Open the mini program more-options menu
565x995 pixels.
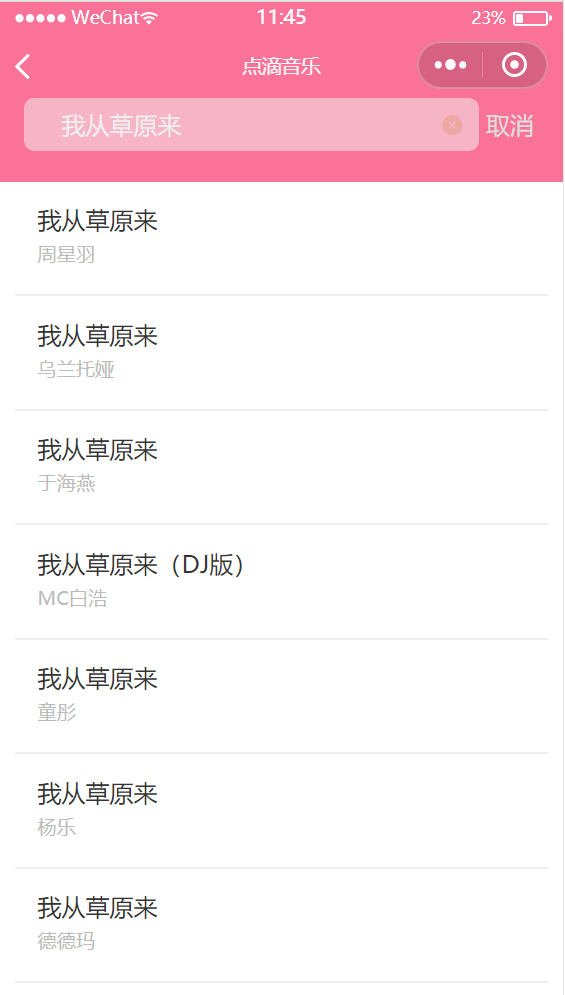(450, 65)
